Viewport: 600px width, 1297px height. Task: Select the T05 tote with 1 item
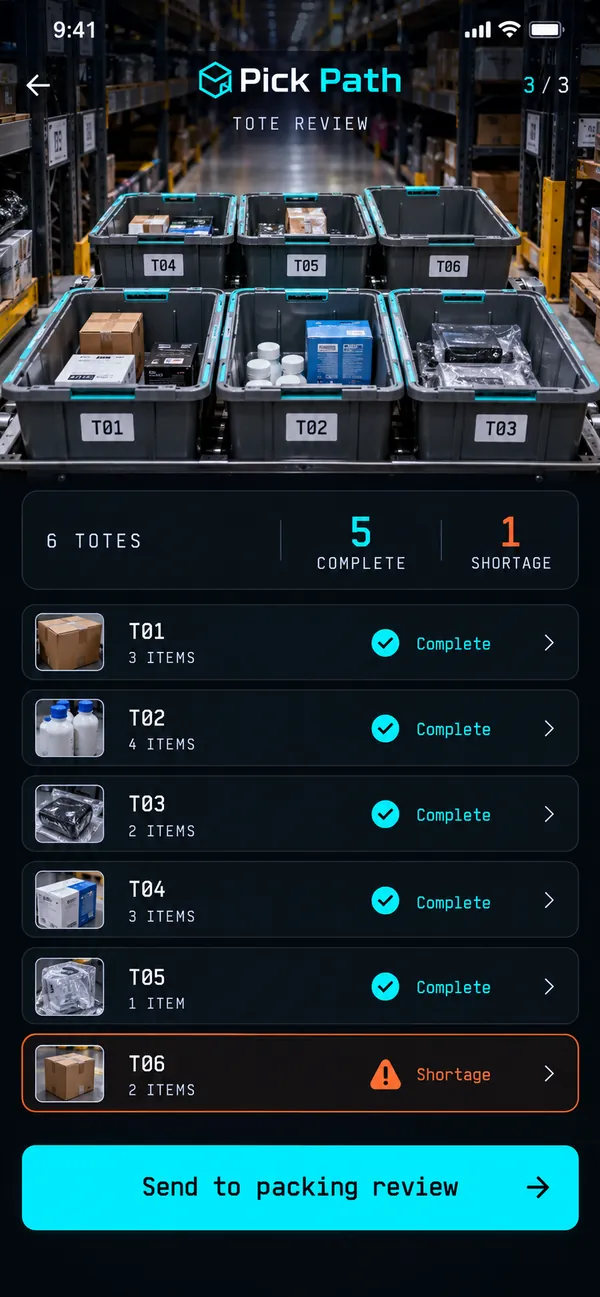coord(300,986)
